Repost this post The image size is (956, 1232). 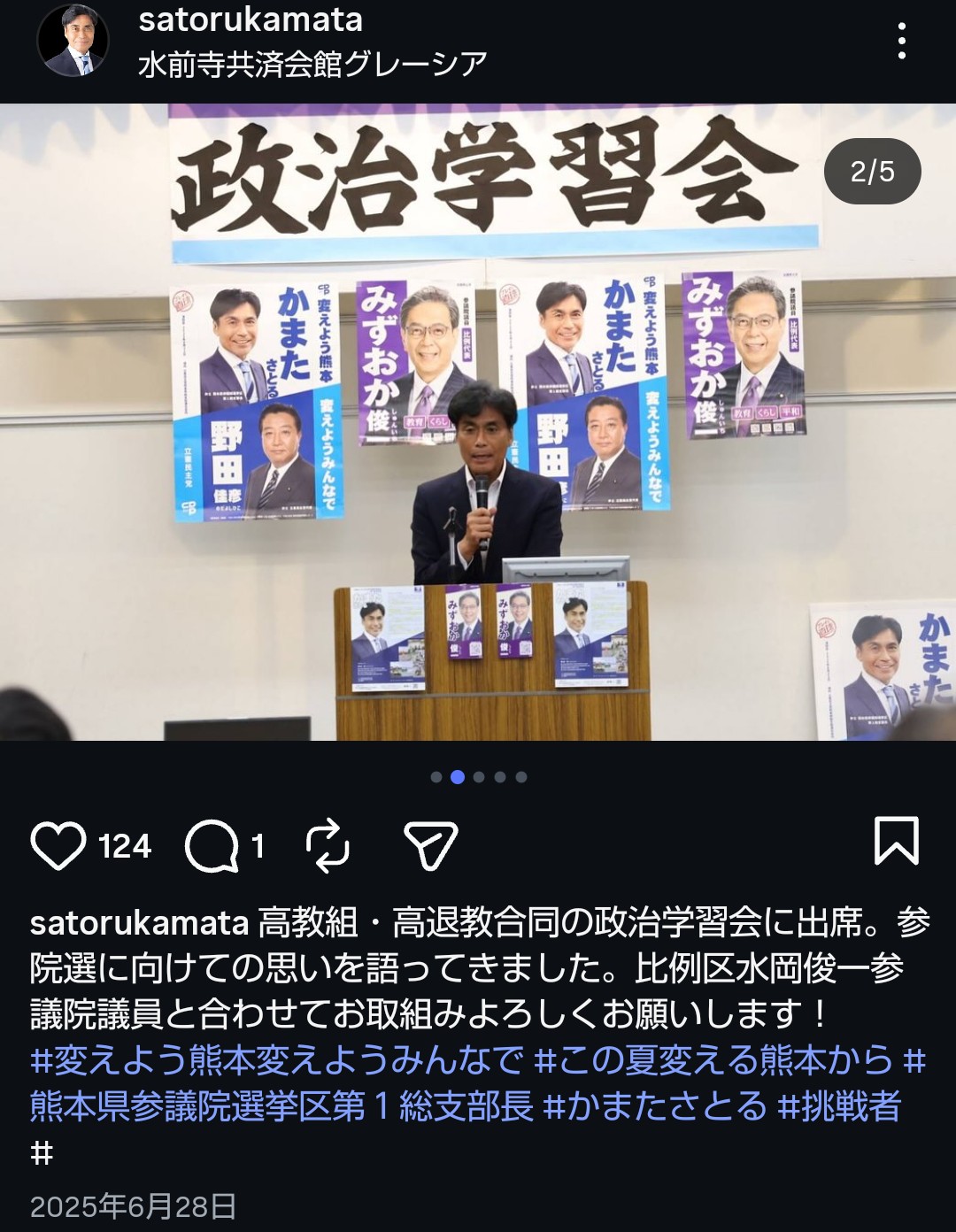[x=328, y=845]
